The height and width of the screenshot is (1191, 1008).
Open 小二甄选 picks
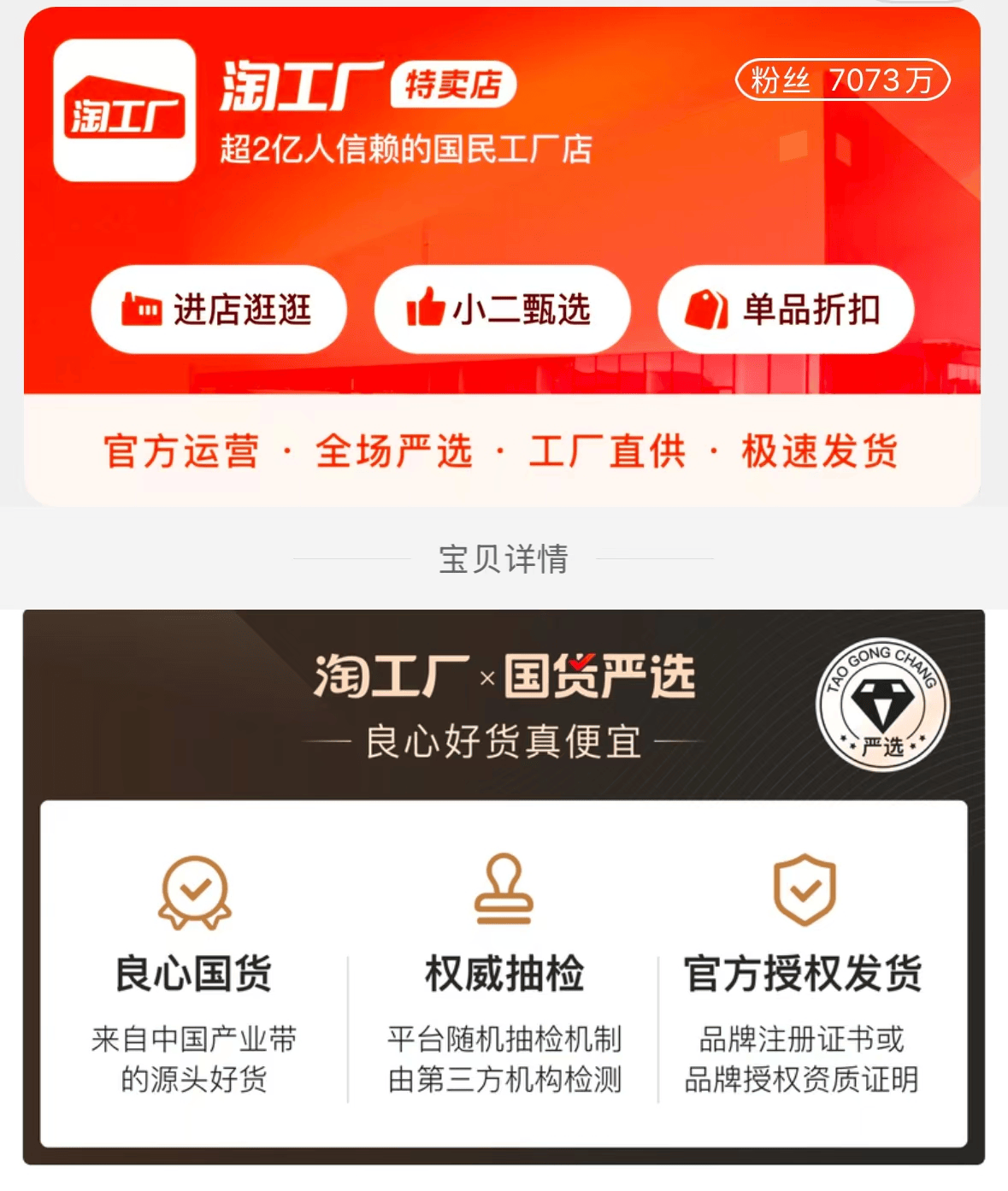(x=502, y=310)
